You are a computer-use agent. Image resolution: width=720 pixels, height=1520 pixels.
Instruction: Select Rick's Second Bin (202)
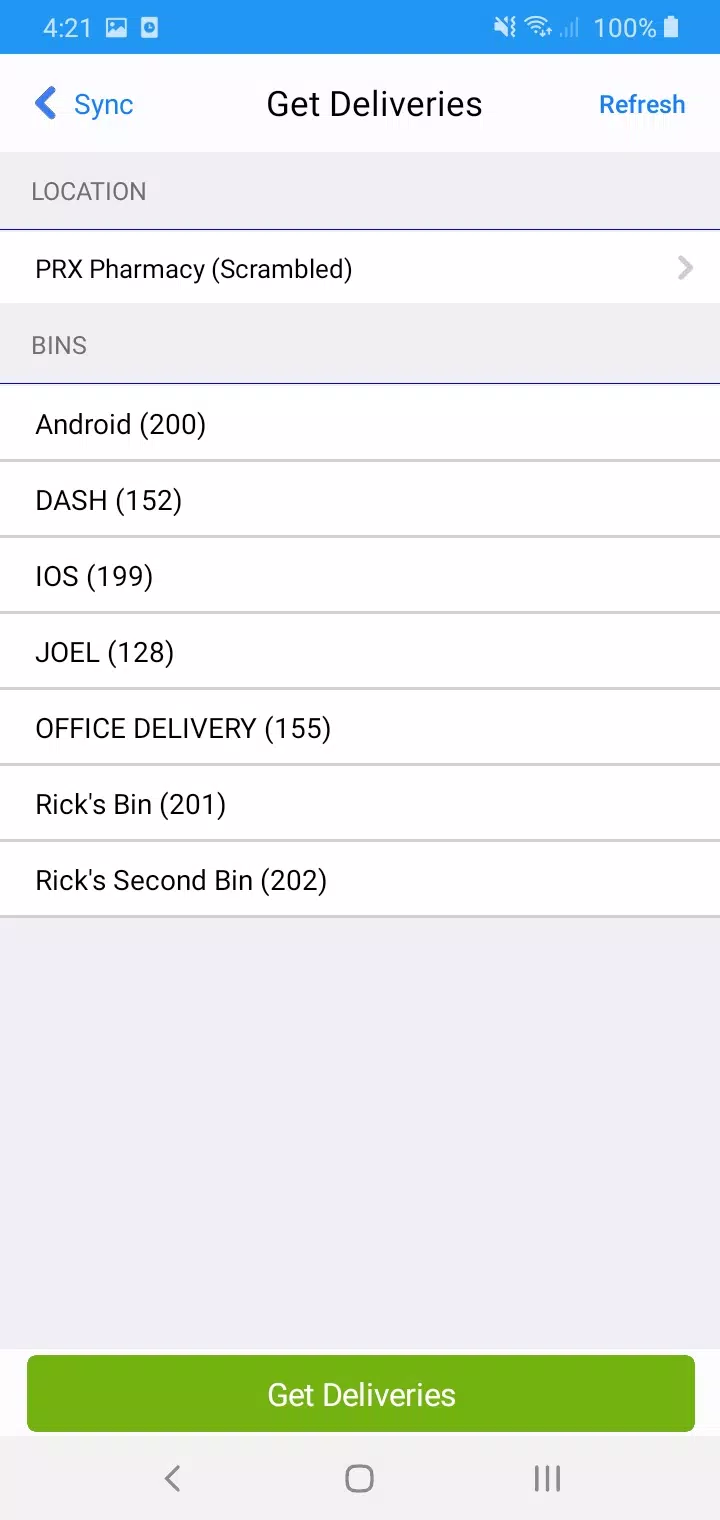pos(360,880)
